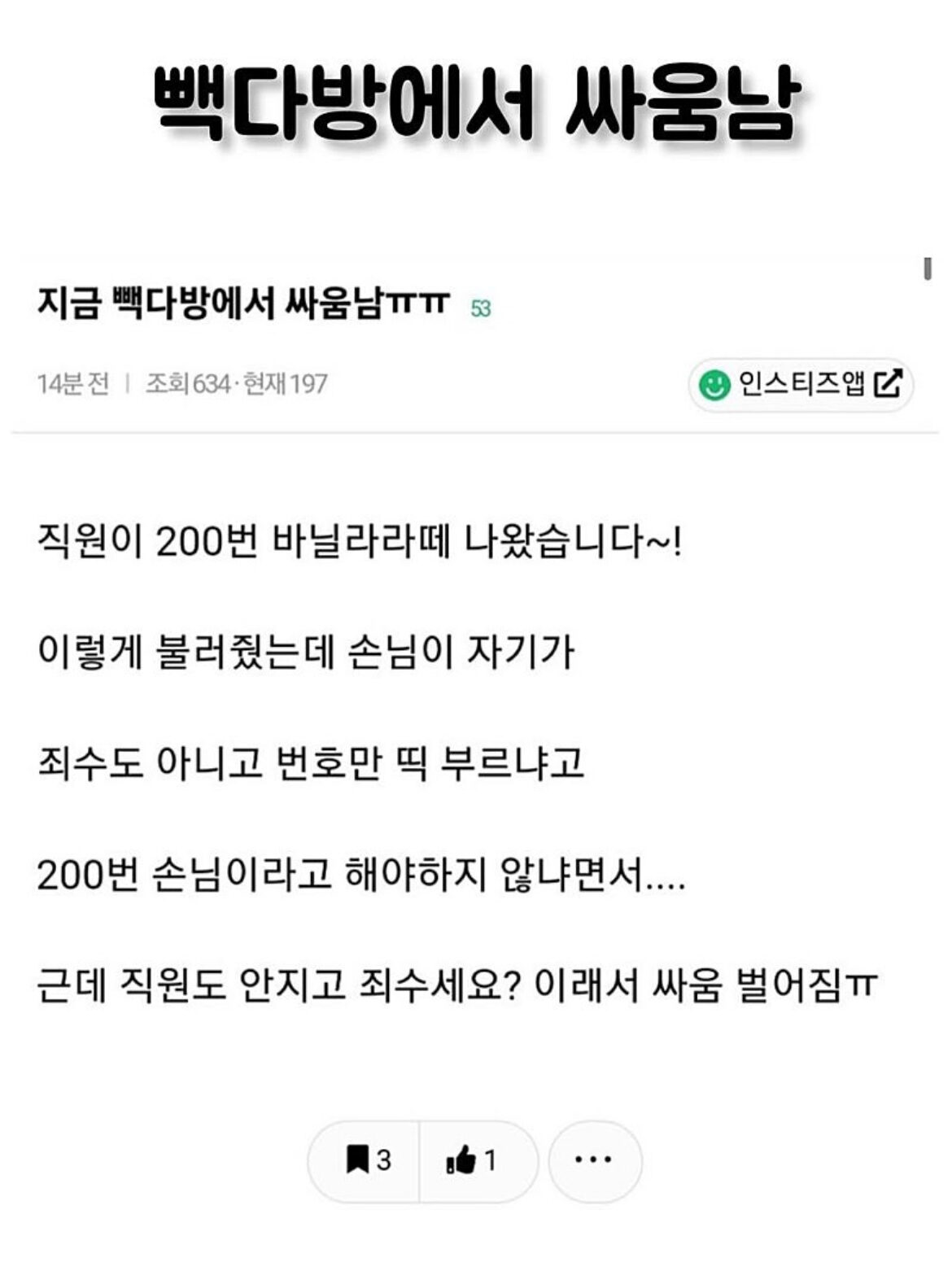
Task: Open the three-dot more options
Action: [594, 1160]
